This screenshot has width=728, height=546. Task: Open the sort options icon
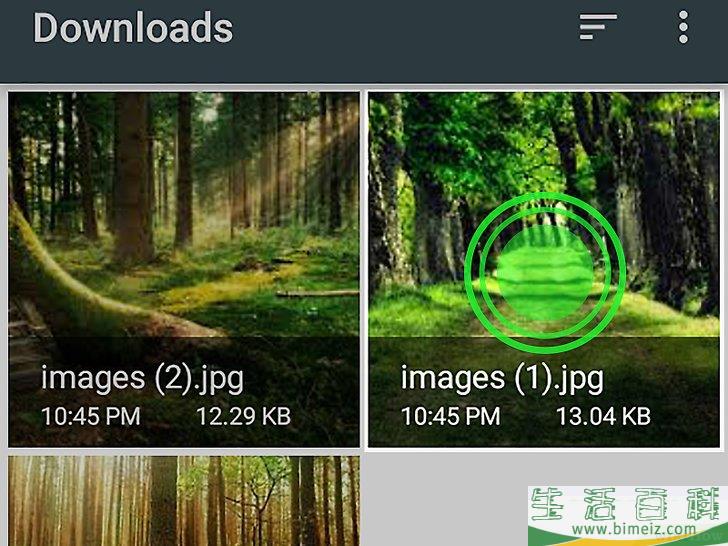tap(598, 28)
